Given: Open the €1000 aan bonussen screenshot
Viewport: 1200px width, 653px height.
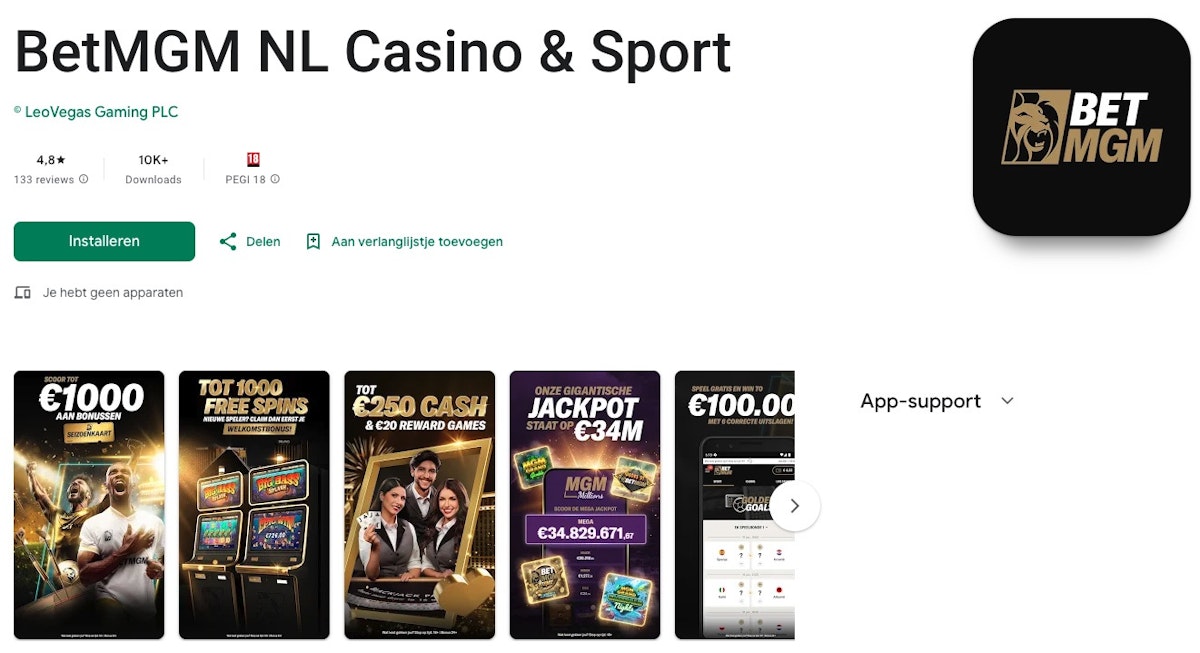Looking at the screenshot, I should coord(89,505).
